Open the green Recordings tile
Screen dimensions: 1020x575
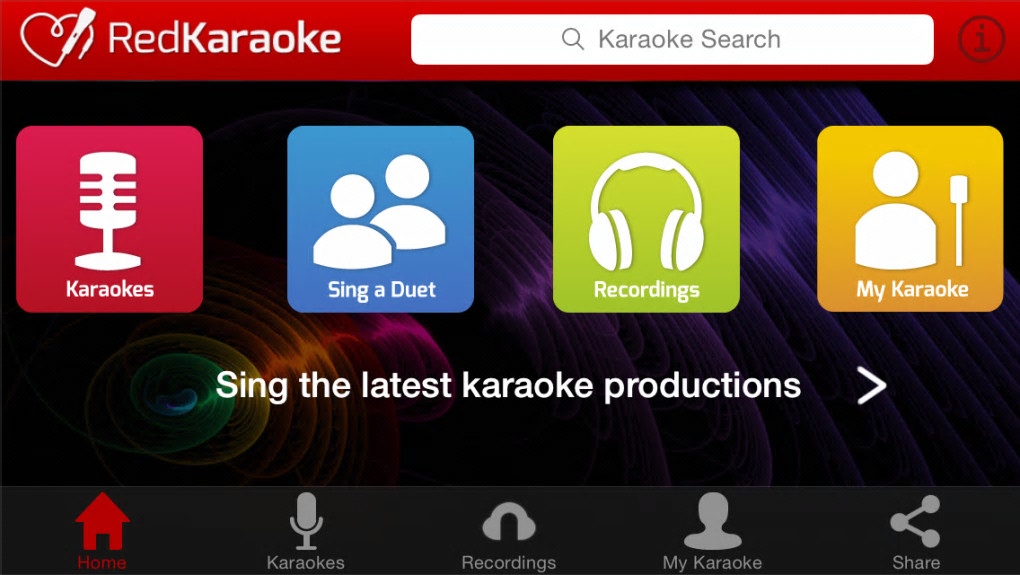[646, 219]
